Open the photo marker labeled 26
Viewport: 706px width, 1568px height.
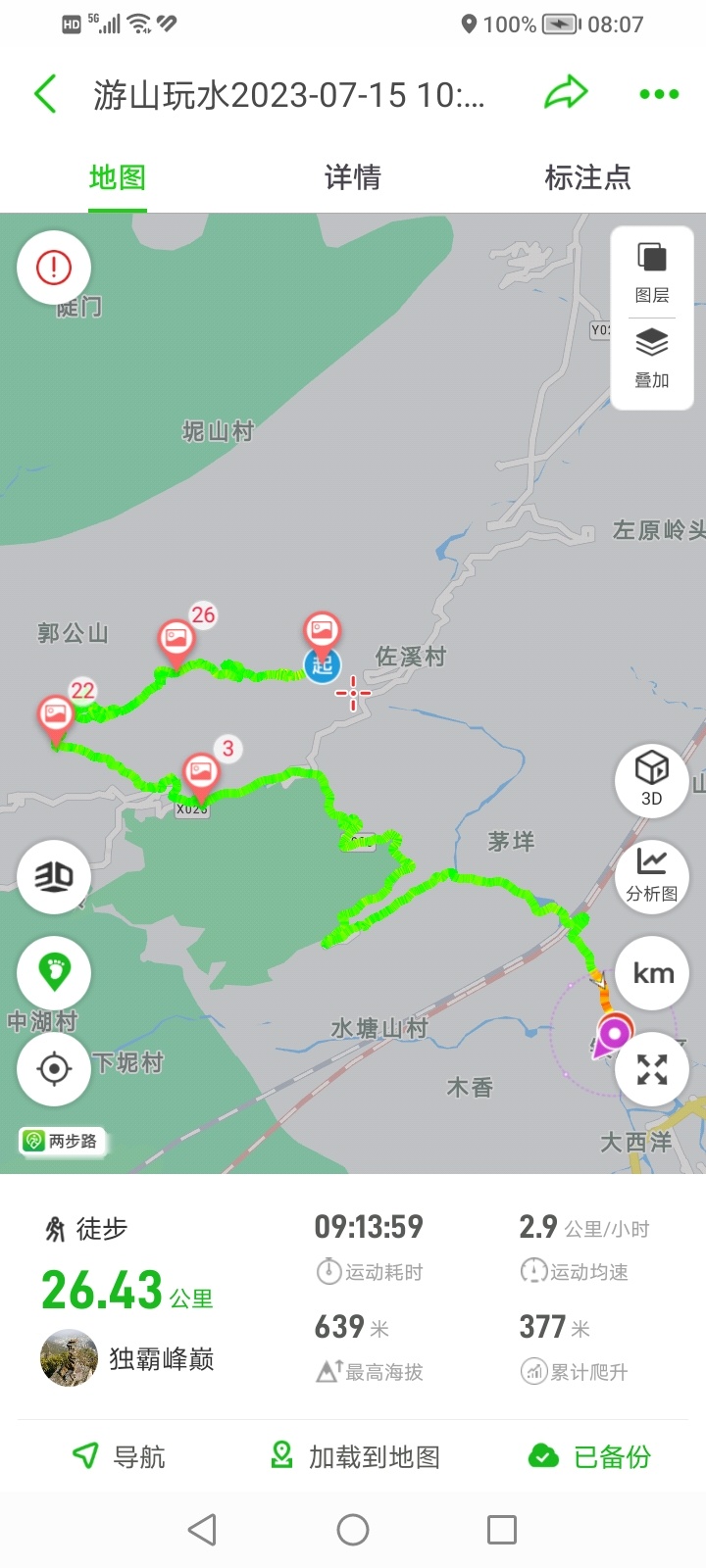(x=177, y=639)
